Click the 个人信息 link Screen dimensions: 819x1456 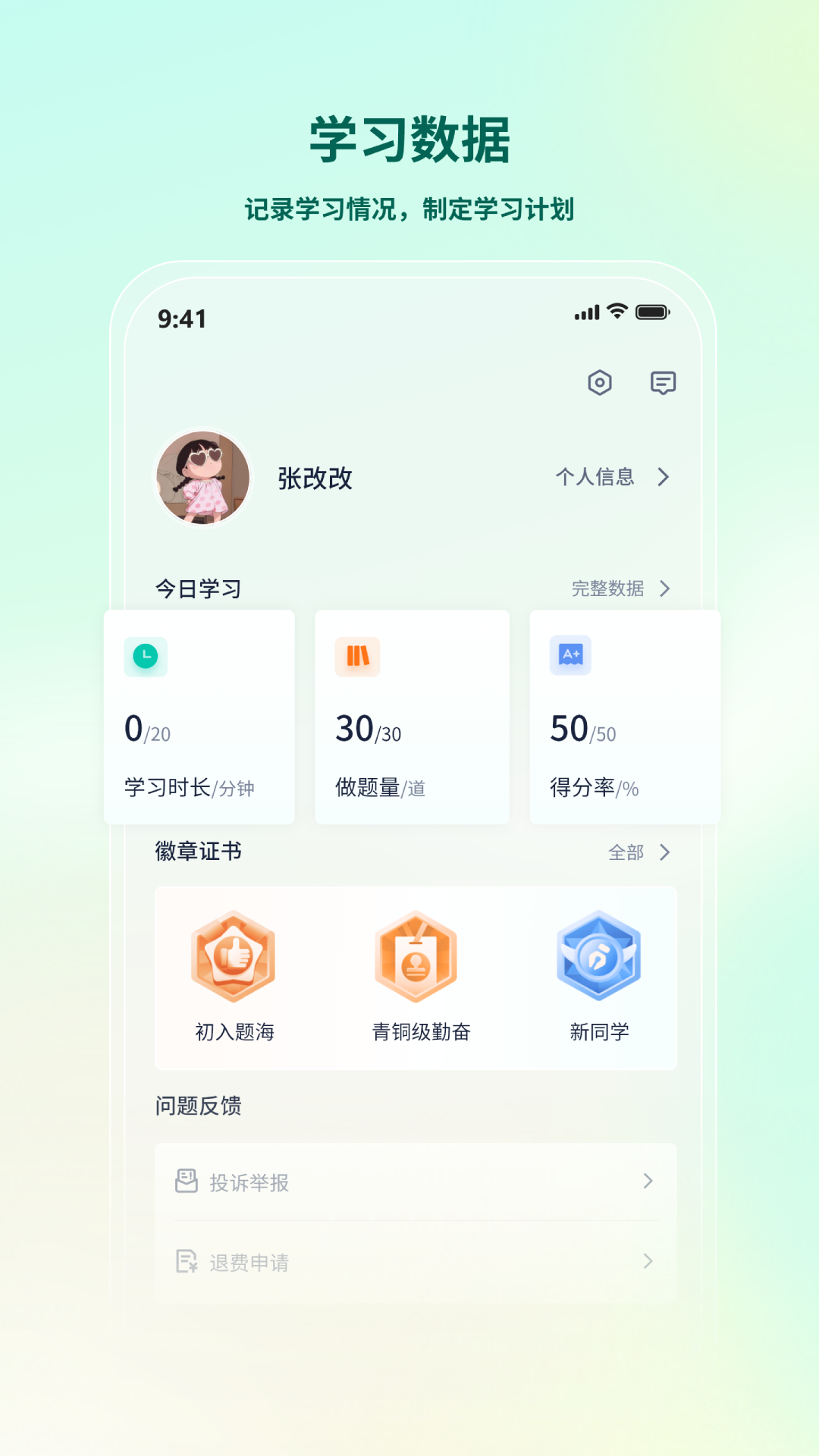(x=595, y=477)
